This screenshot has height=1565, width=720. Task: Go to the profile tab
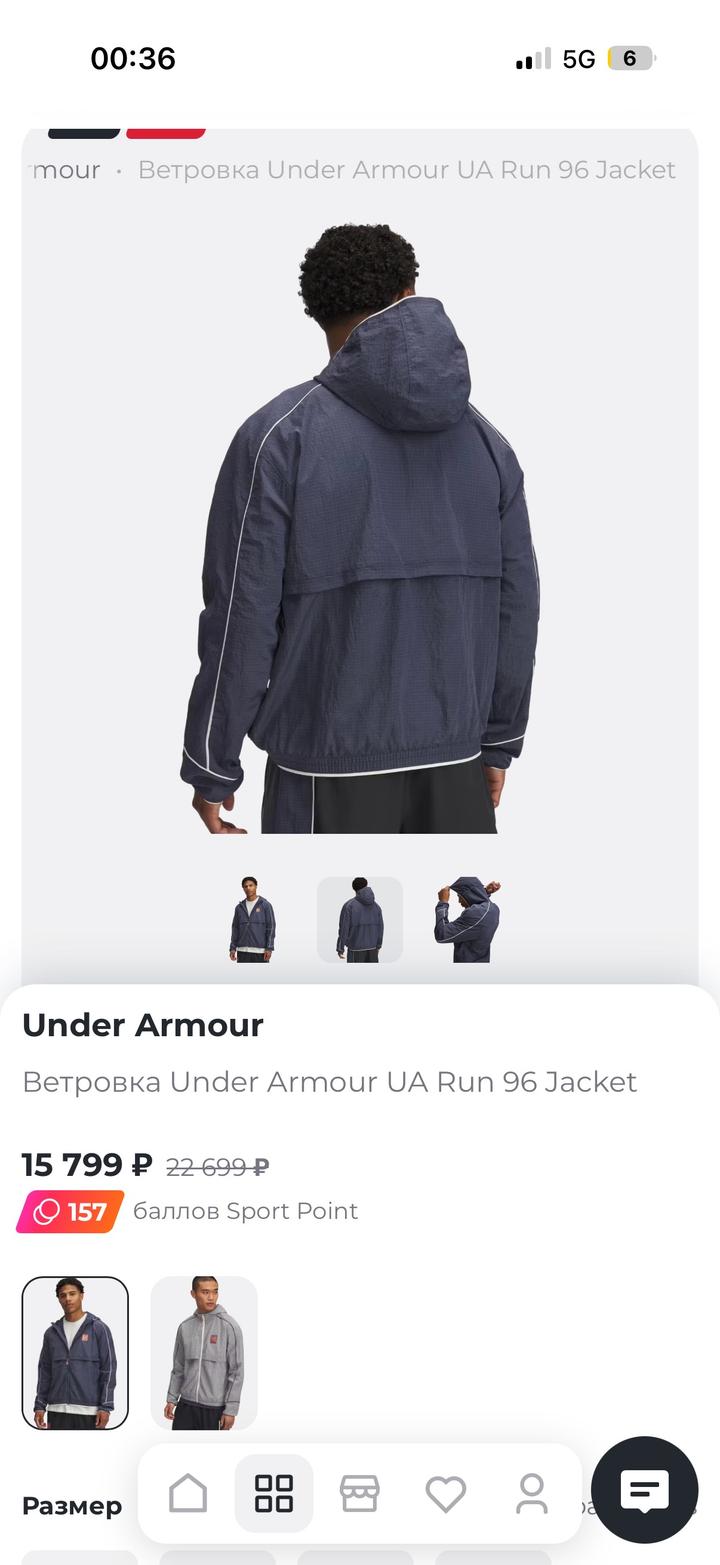pos(532,1494)
